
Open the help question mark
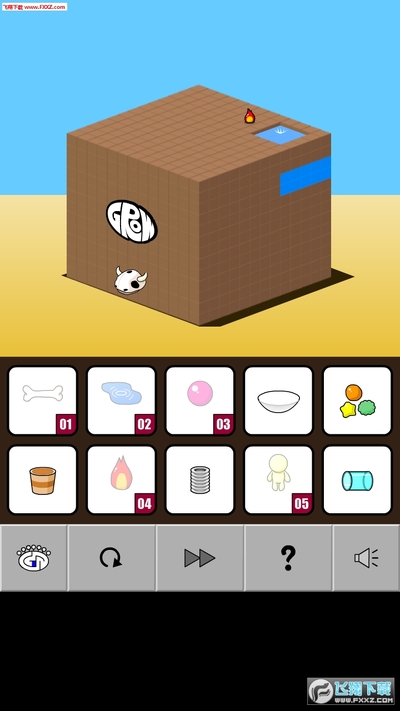coord(288,558)
